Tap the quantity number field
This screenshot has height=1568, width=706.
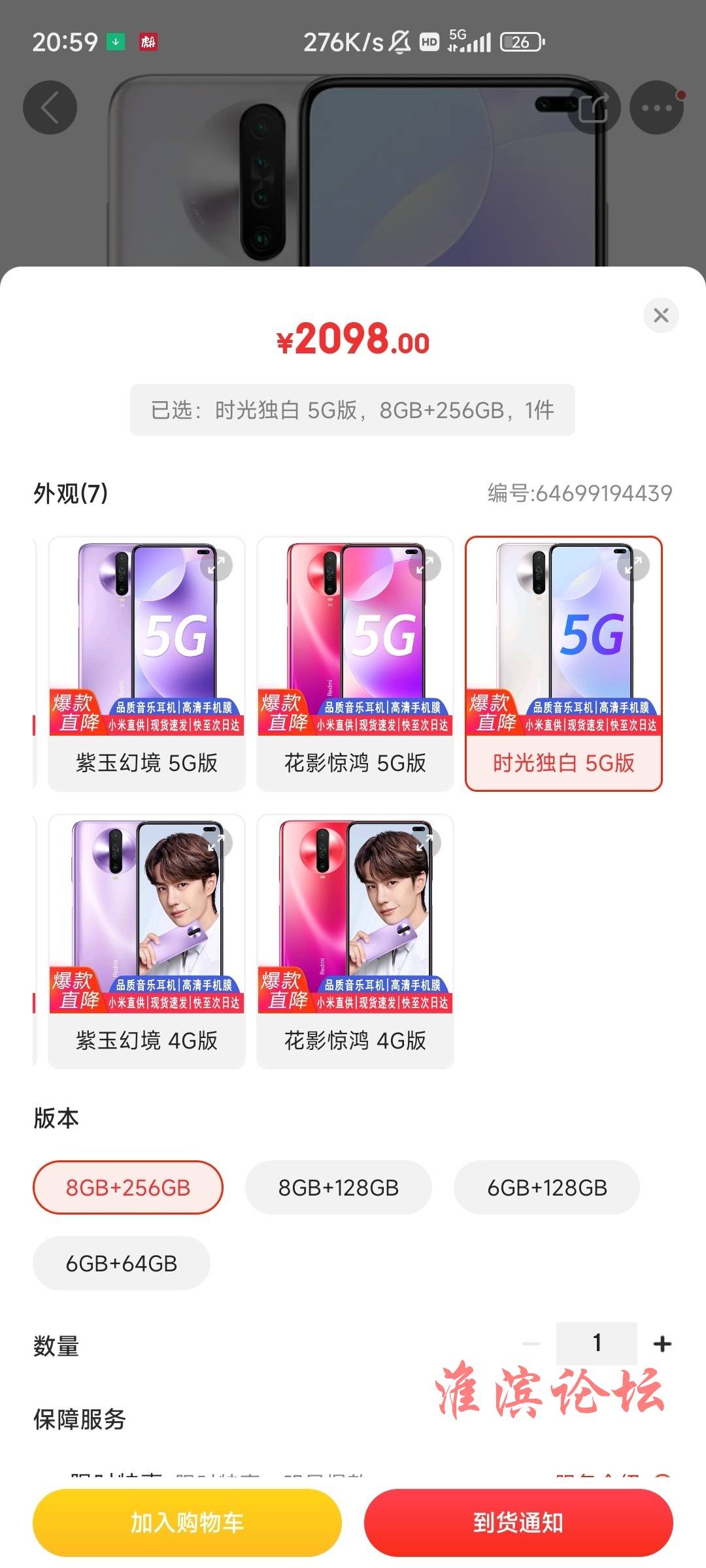pos(596,1344)
